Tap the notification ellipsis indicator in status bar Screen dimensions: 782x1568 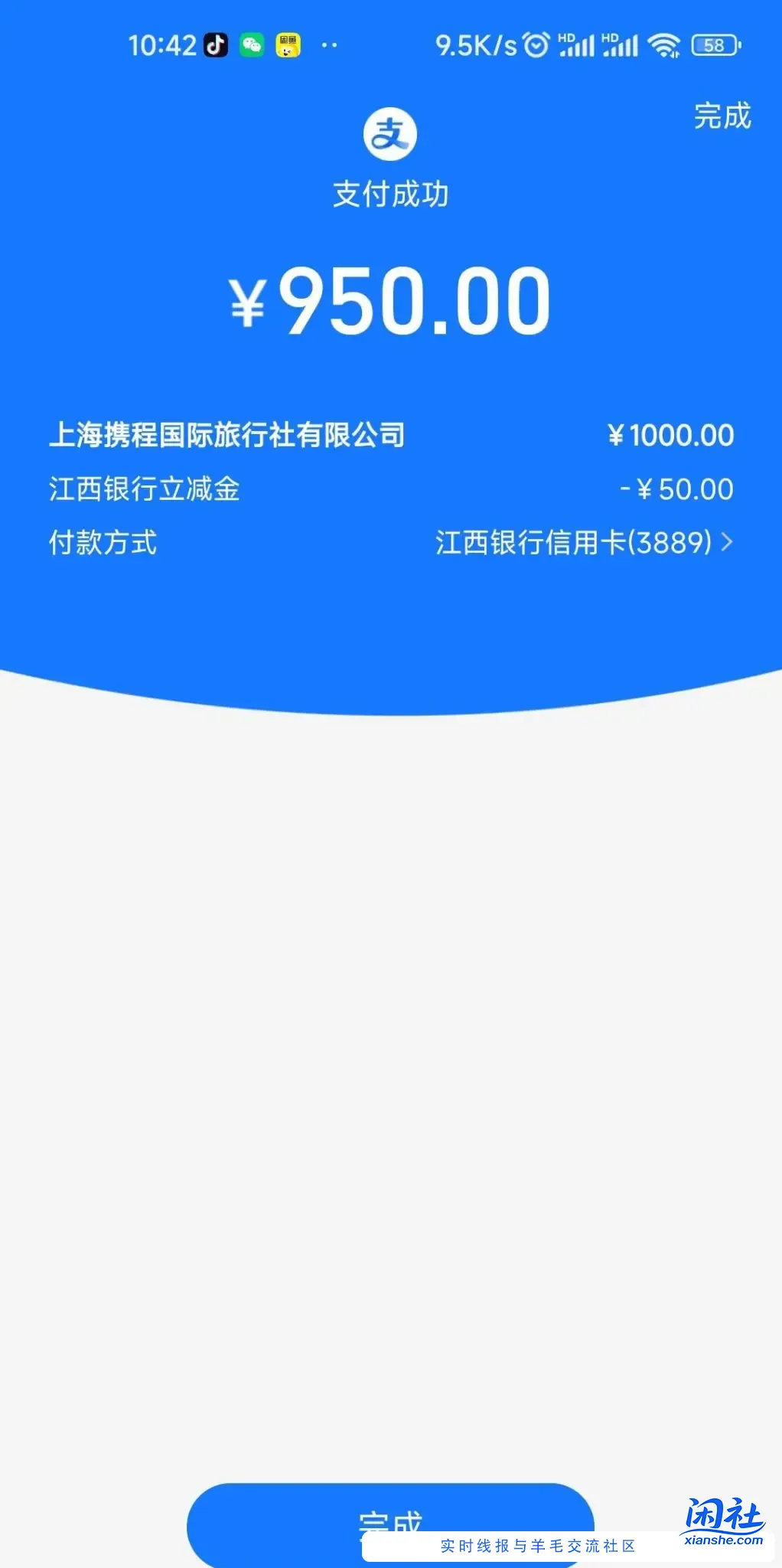pyautogui.click(x=329, y=46)
